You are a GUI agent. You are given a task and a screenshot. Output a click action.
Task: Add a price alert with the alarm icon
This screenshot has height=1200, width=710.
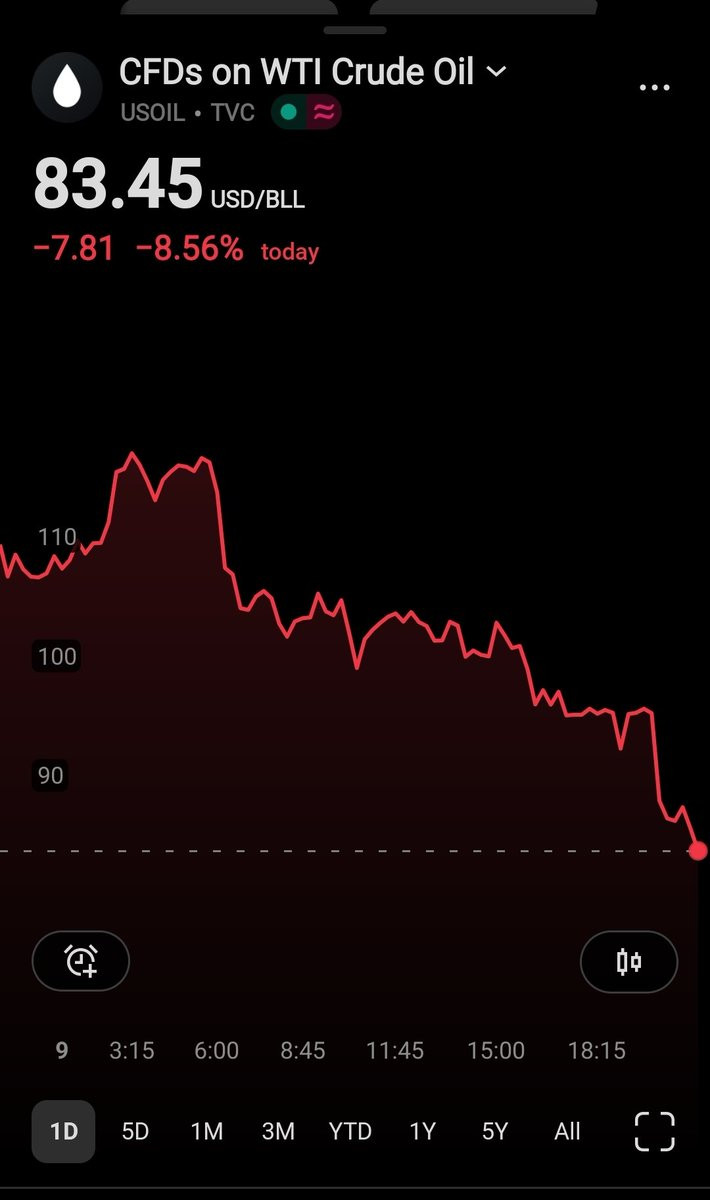(x=81, y=962)
